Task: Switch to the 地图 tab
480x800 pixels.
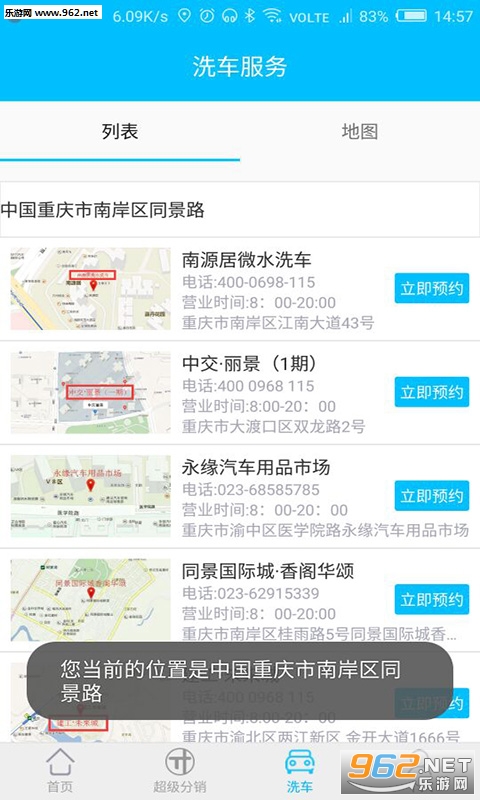Action: (x=360, y=132)
